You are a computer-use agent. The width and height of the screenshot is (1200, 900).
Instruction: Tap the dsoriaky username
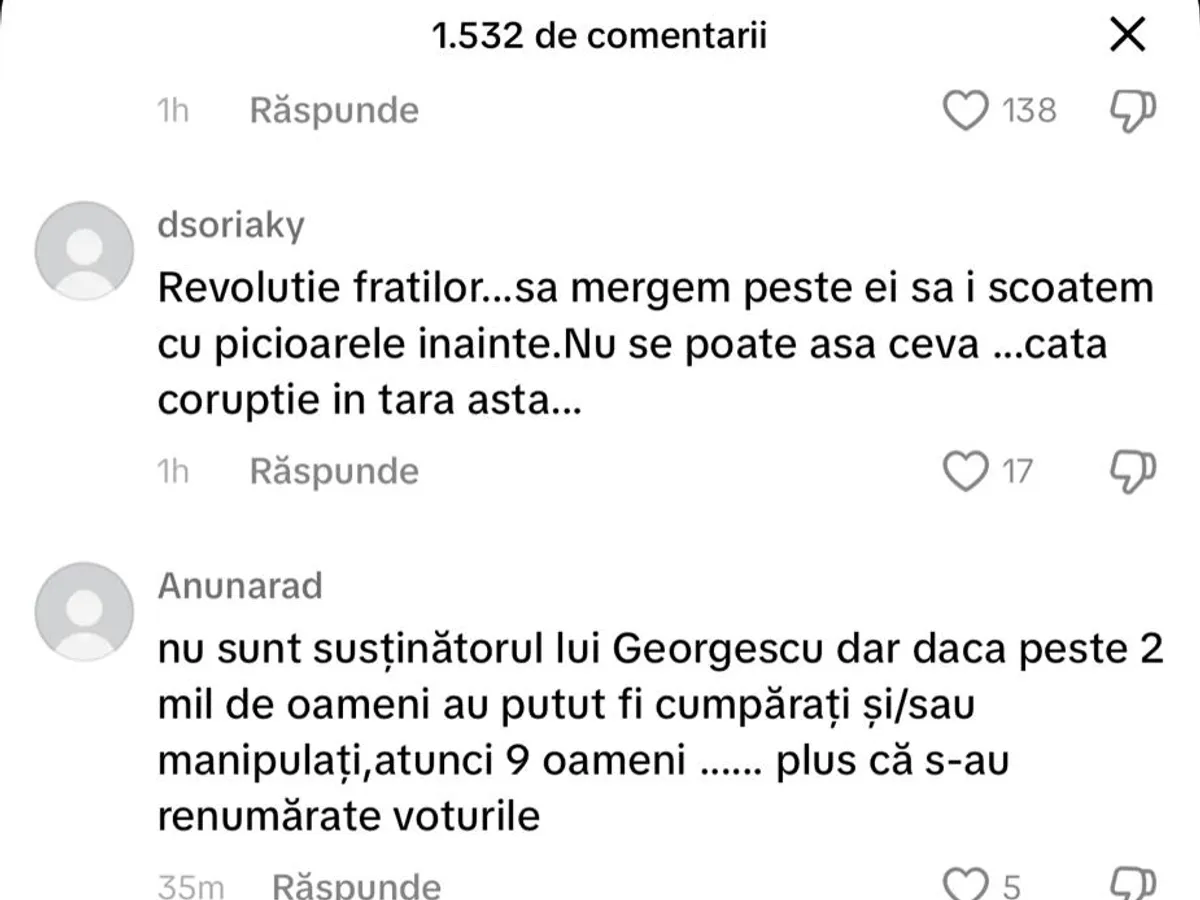click(230, 226)
